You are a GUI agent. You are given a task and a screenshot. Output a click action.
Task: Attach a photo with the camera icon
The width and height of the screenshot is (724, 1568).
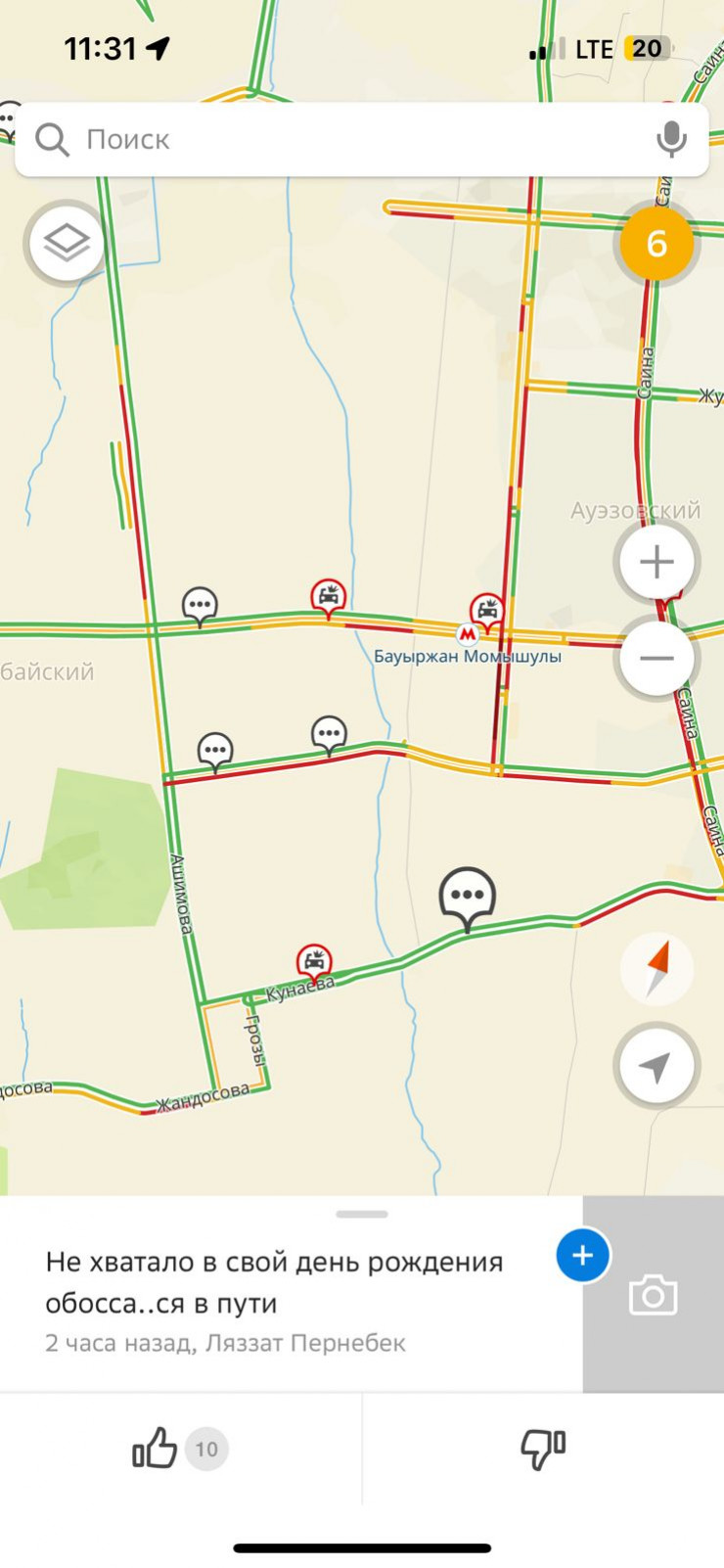click(x=653, y=1296)
